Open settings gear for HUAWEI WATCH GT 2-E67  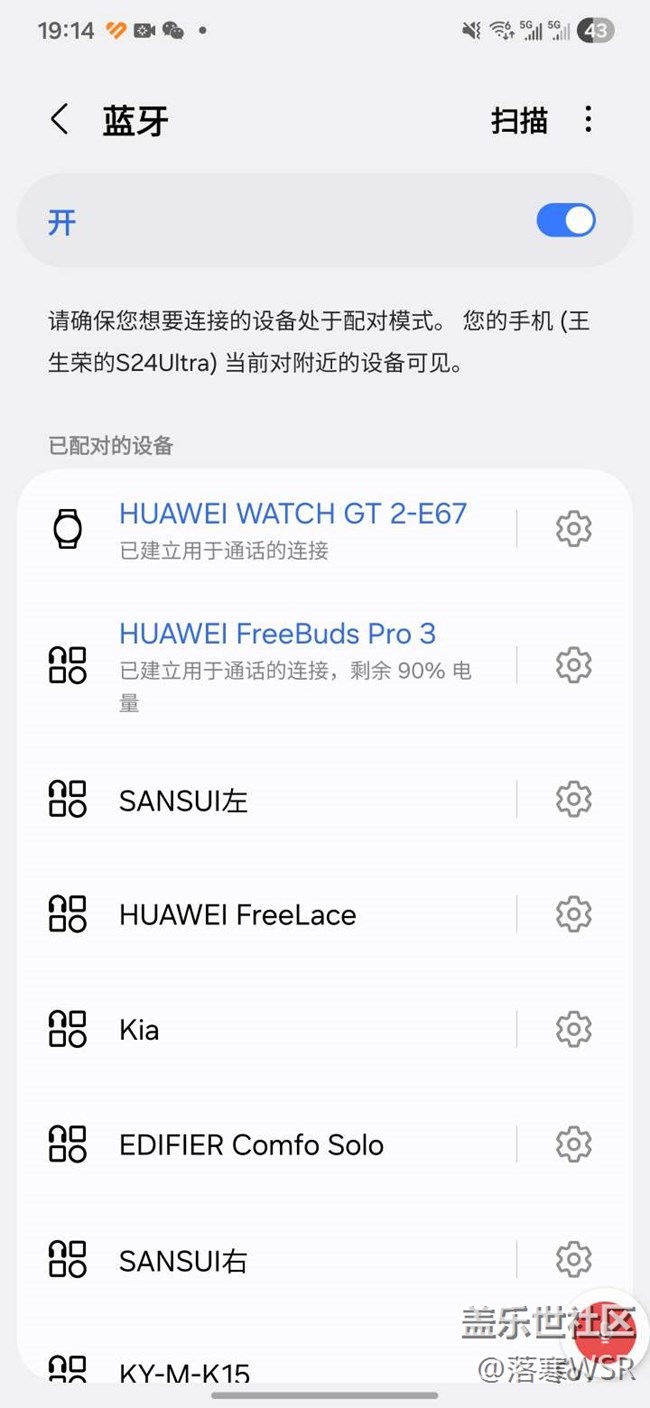point(573,528)
